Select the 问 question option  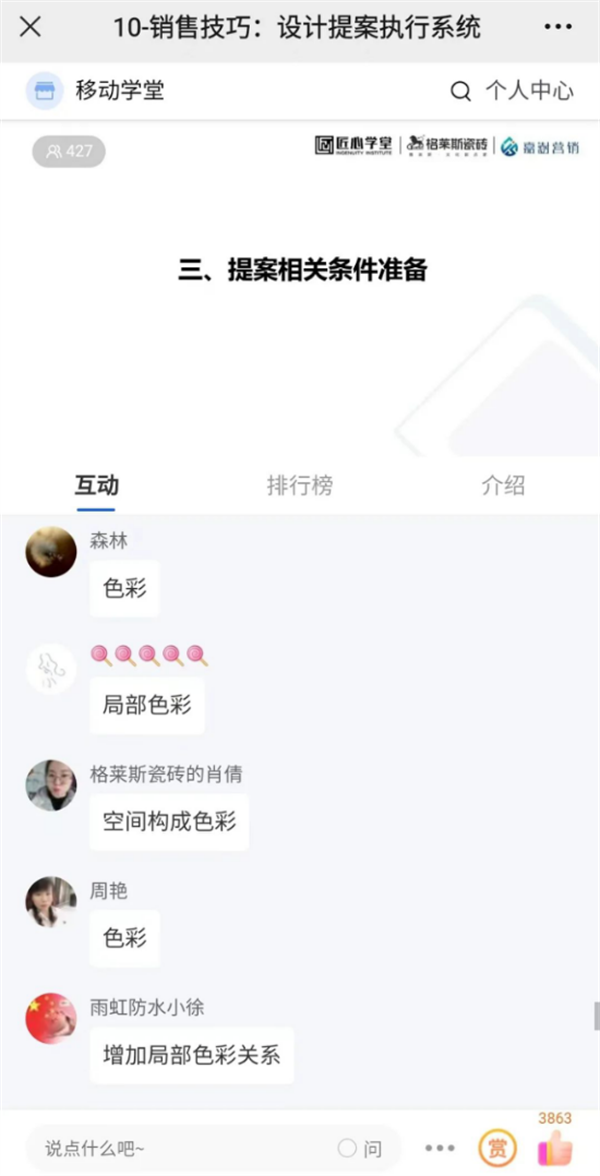[360, 1148]
